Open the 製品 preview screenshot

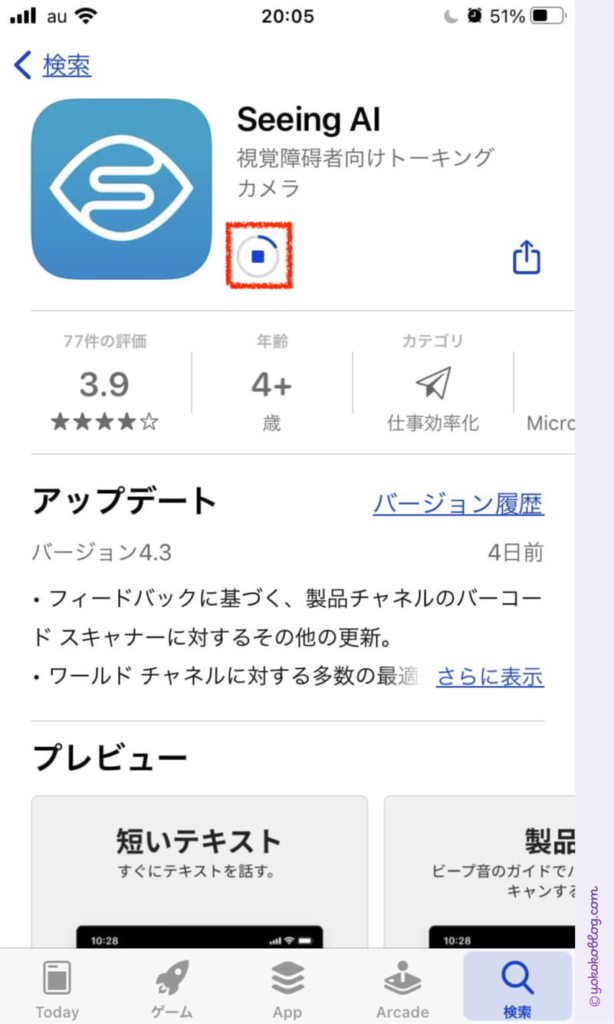480,872
